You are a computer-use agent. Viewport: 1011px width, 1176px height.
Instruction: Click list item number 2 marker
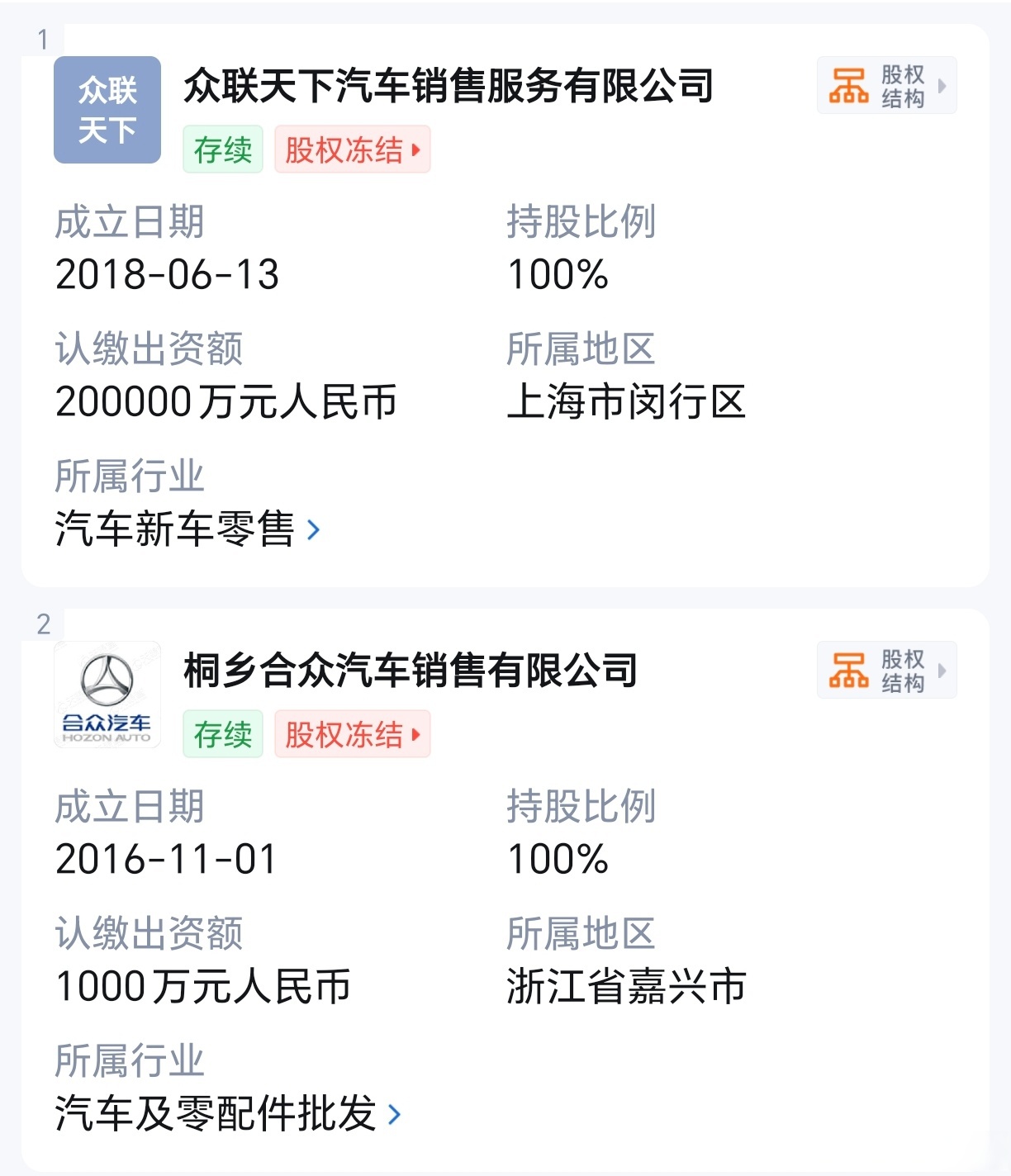pos(45,625)
